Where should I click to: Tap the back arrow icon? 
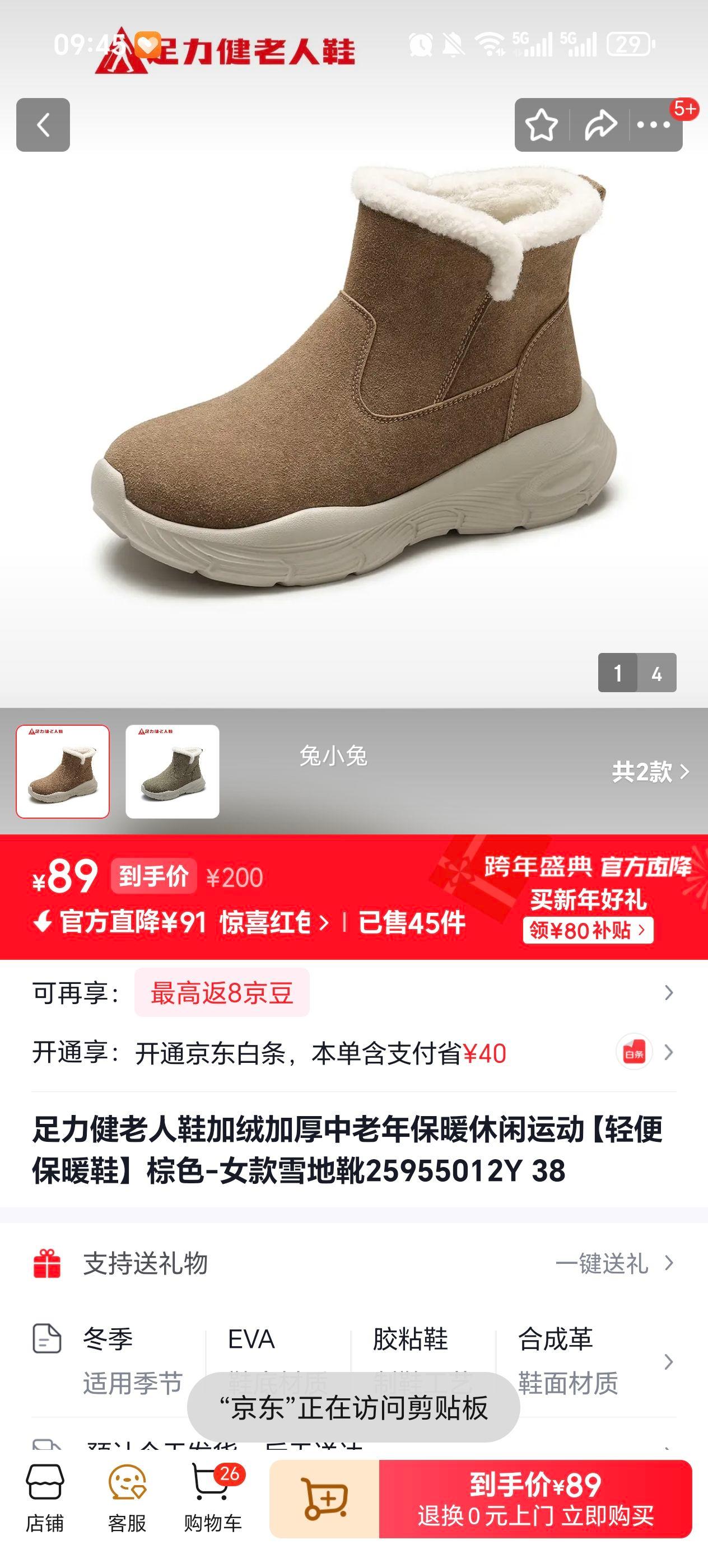click(x=43, y=126)
